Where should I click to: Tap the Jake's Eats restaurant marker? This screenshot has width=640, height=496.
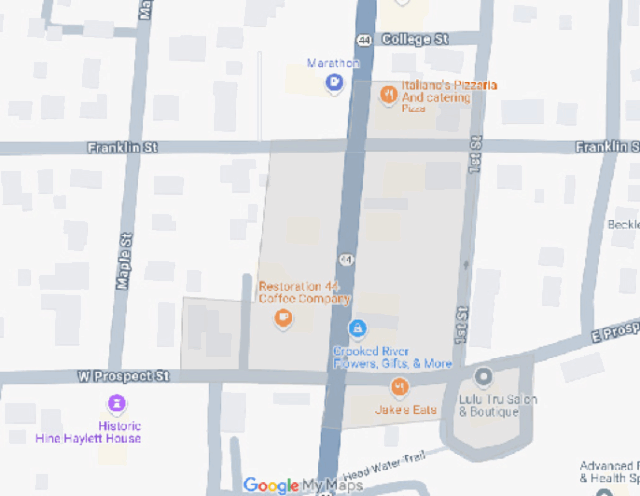coord(400,387)
